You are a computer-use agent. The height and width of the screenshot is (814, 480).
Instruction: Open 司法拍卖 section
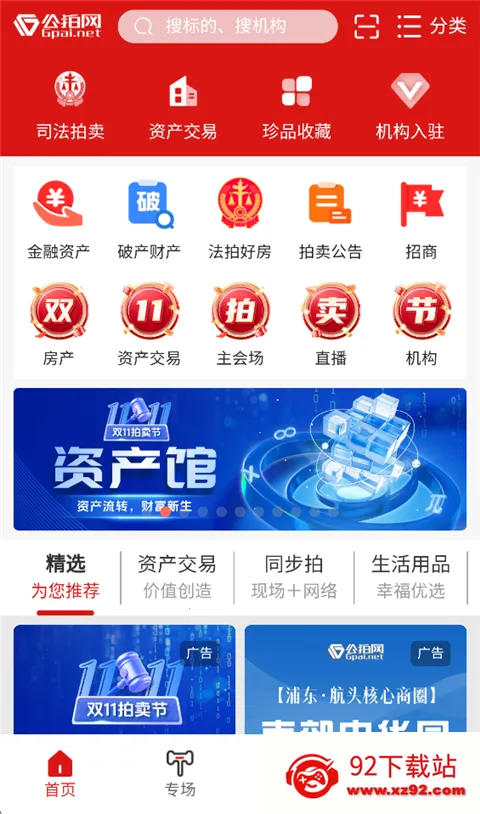pos(70,106)
